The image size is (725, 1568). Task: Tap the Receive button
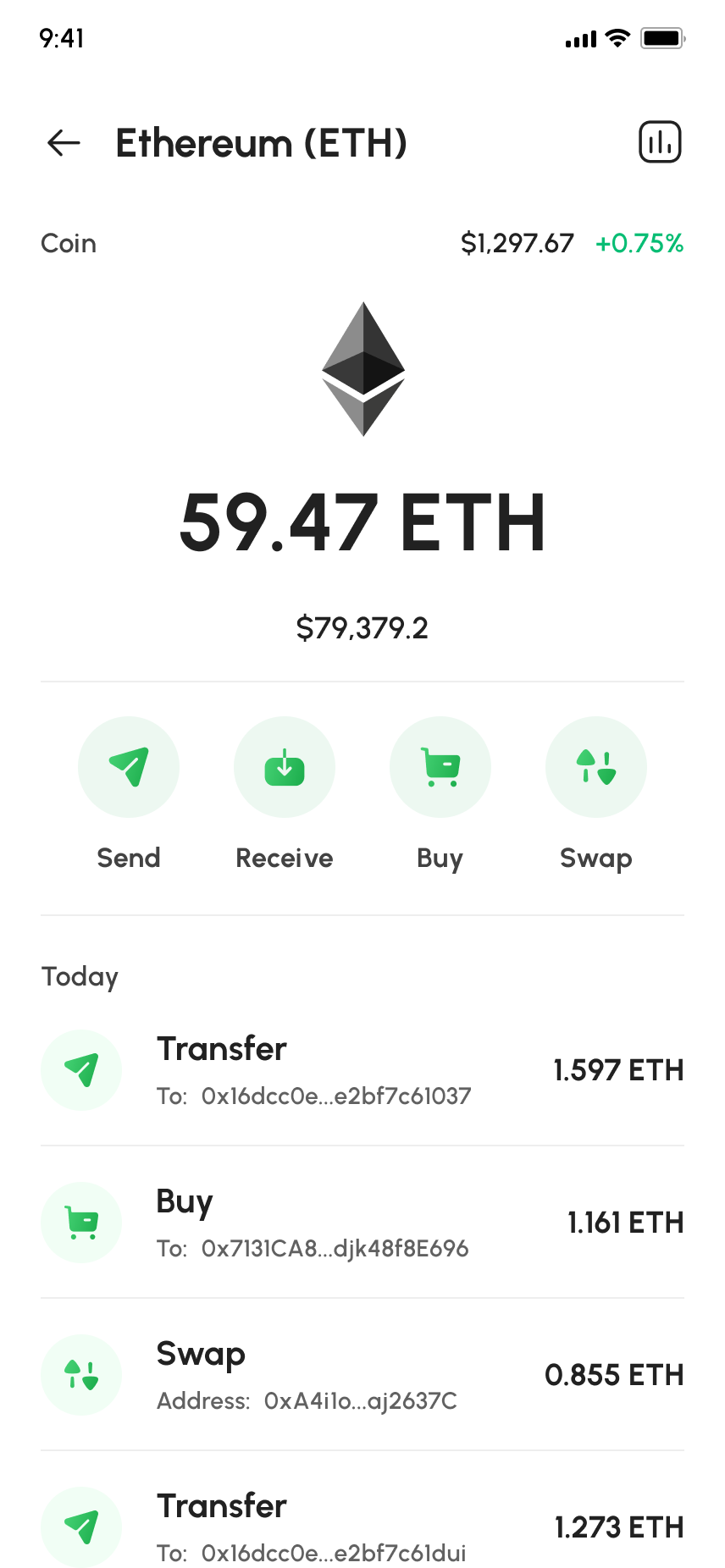tap(285, 767)
